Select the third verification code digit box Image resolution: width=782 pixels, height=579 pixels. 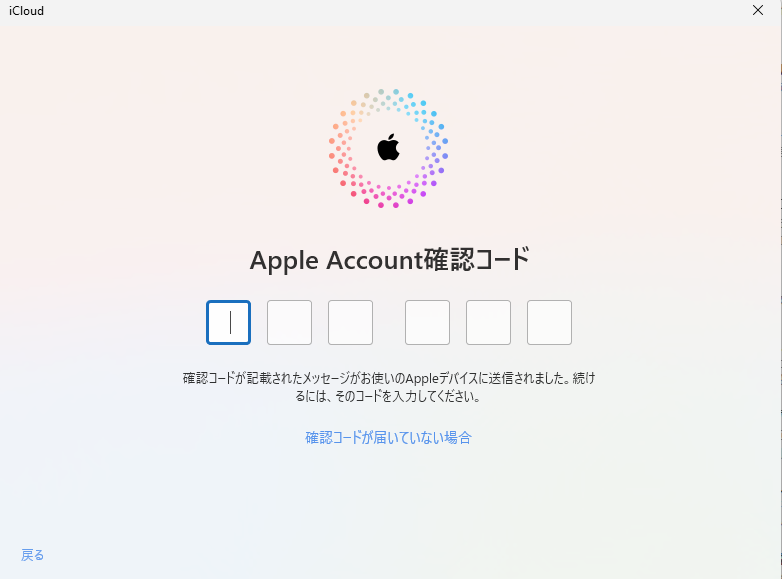351,322
